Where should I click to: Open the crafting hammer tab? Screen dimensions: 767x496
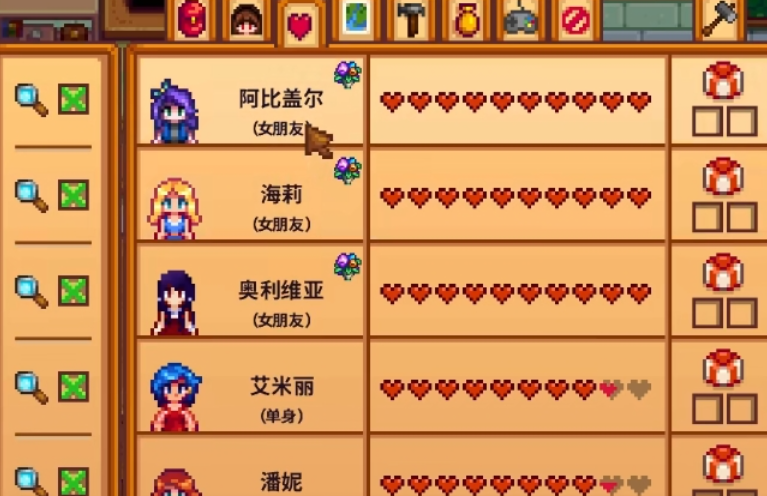[x=411, y=20]
